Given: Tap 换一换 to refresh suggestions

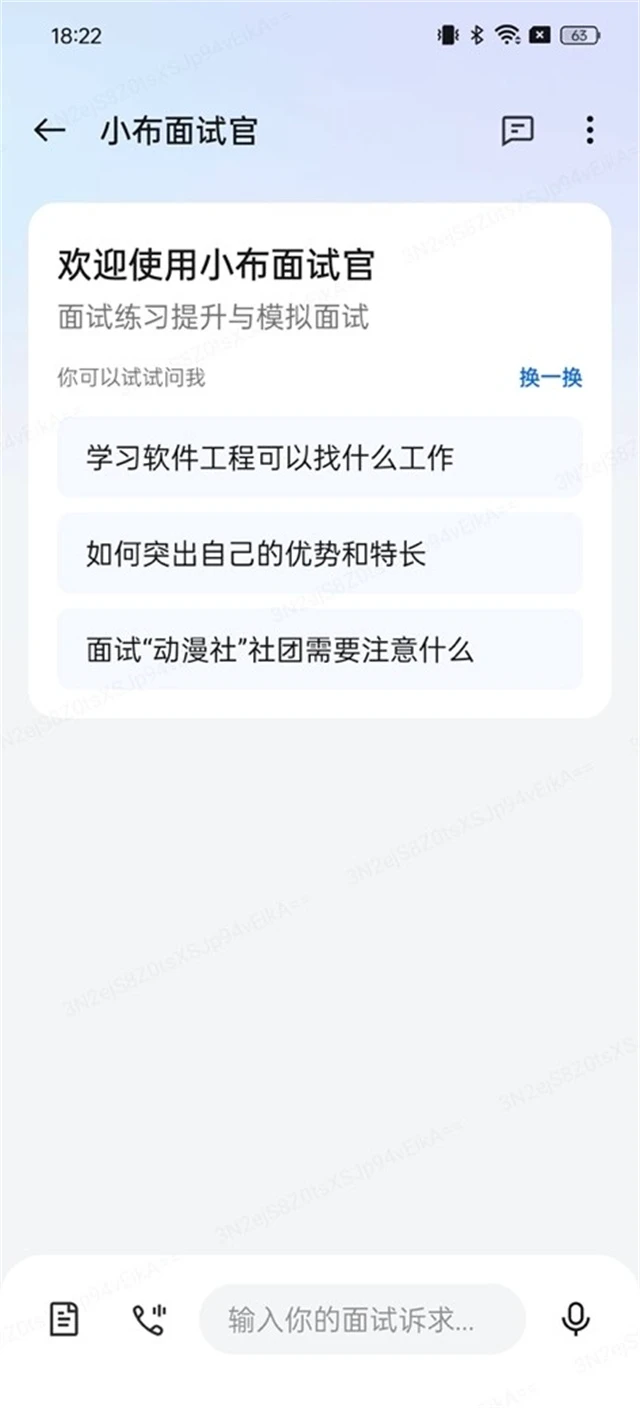Looking at the screenshot, I should (x=550, y=377).
